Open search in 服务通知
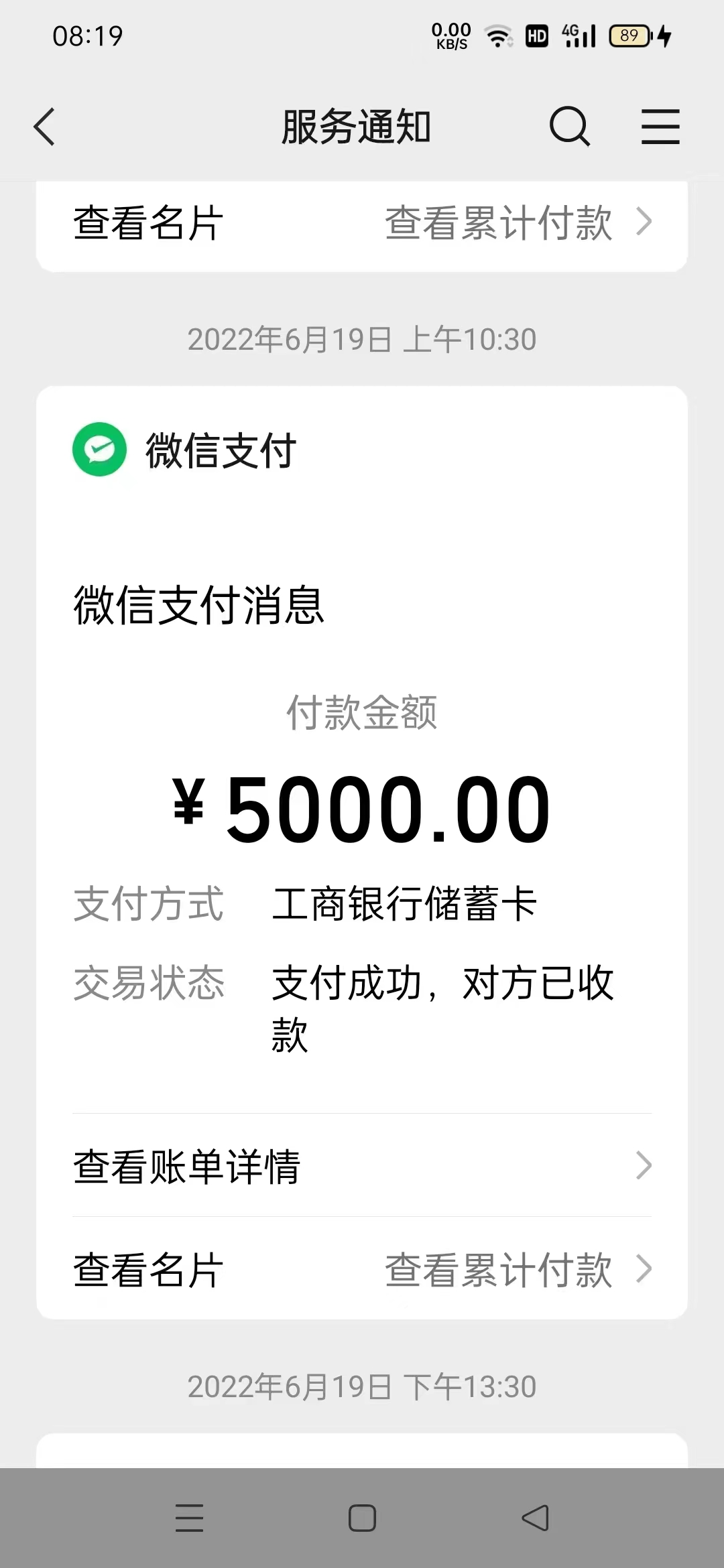Screen dimensions: 724x1568 [x=569, y=127]
